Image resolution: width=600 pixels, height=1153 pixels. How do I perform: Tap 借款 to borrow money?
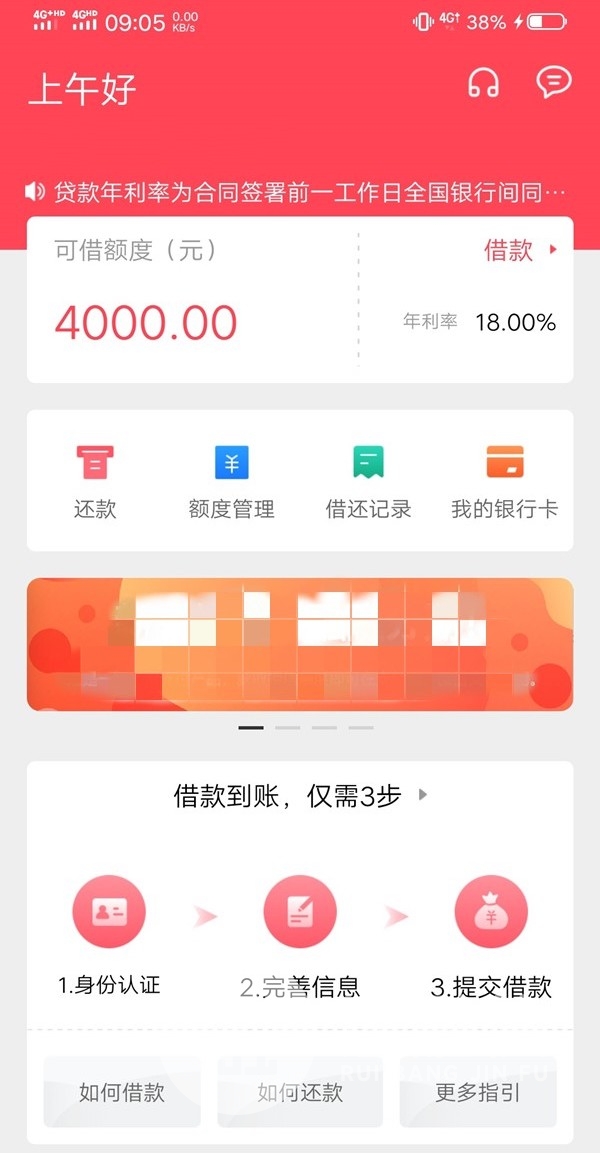tap(519, 250)
